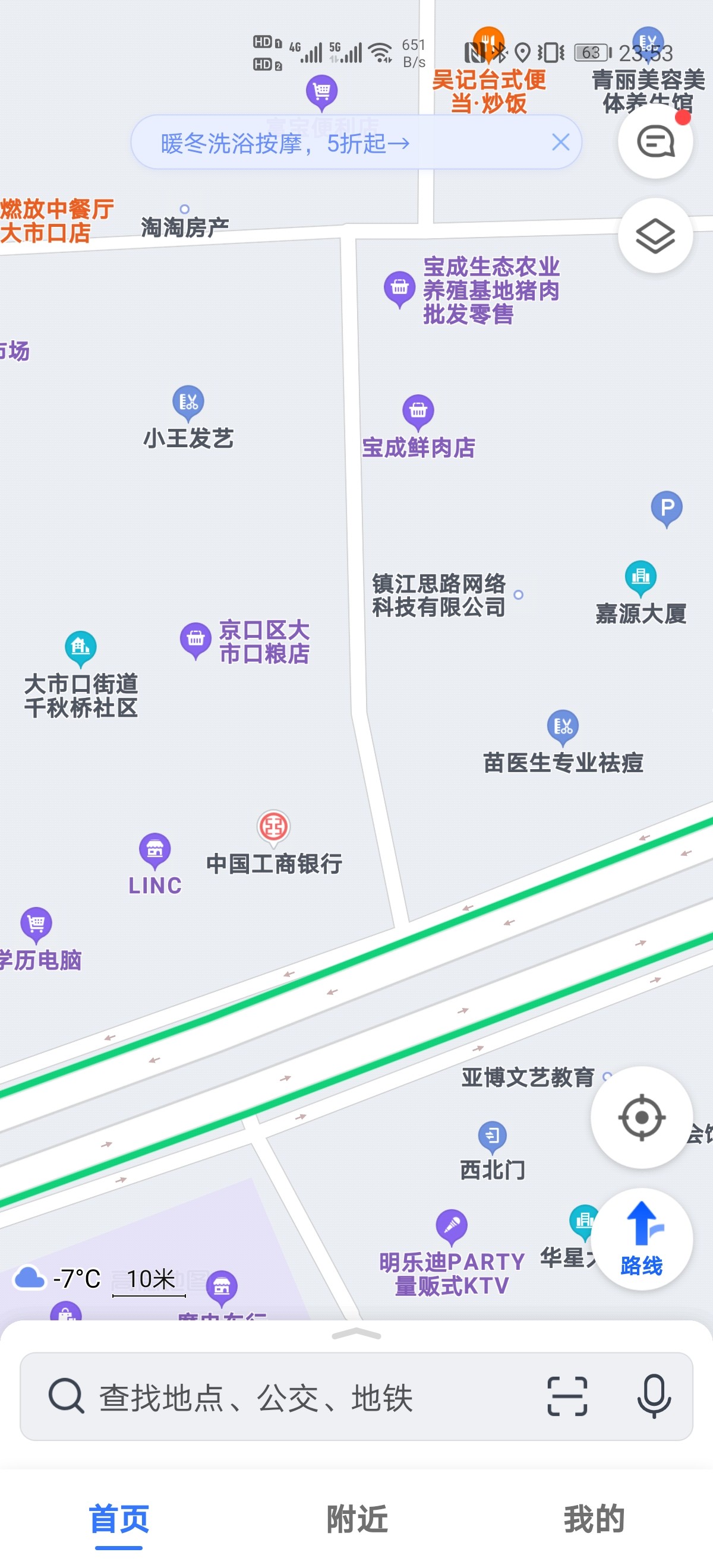Select the 京口区大市口粮店 map marker
Viewport: 713px width, 1568px height.
point(195,640)
